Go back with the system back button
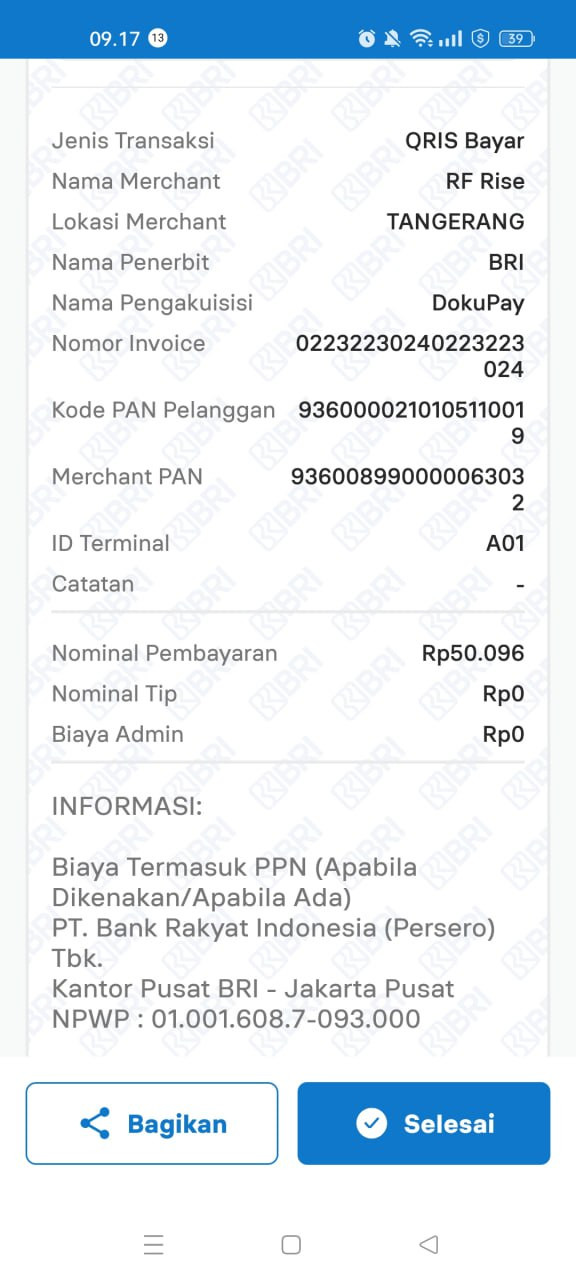Viewport: 576px width, 1280px height. click(x=429, y=1244)
